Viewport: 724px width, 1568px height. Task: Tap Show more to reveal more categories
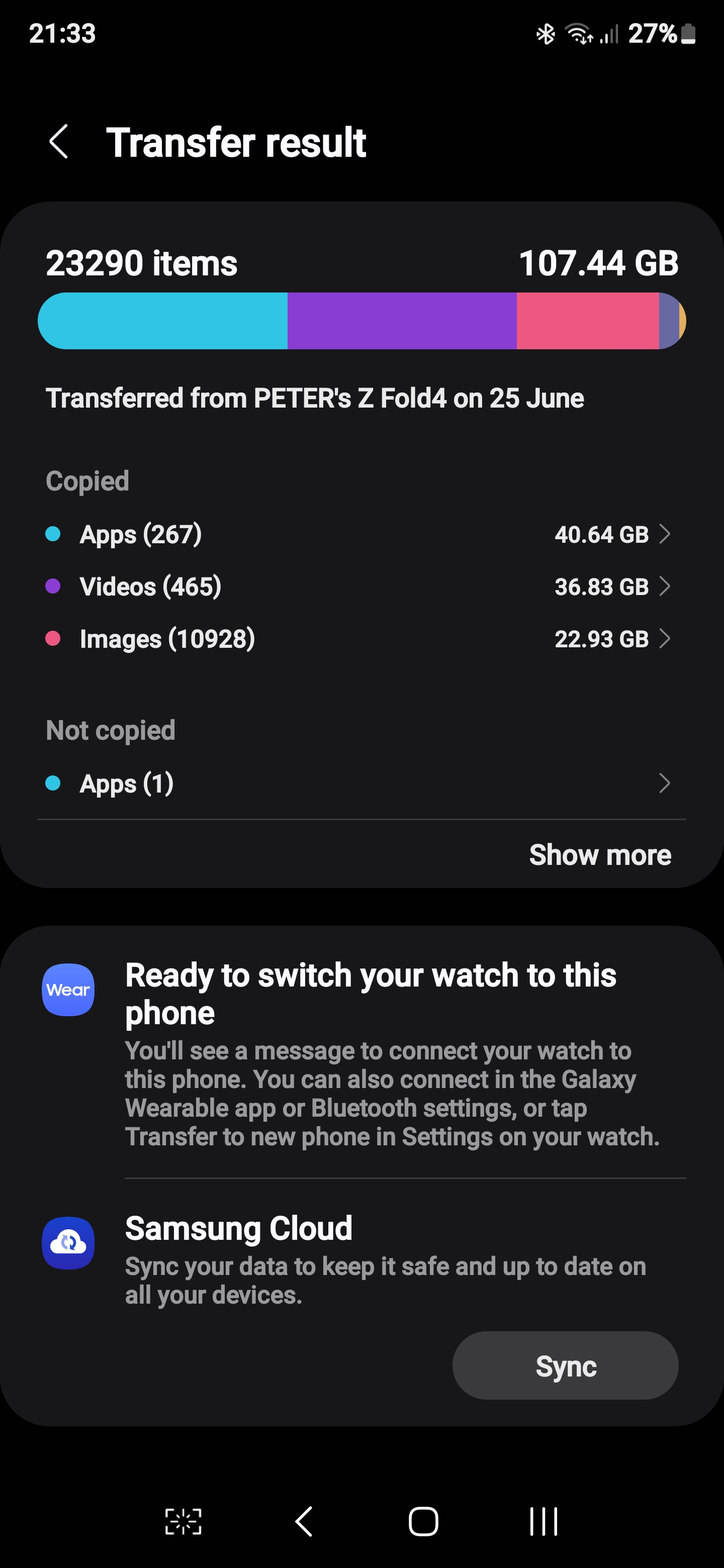point(600,854)
